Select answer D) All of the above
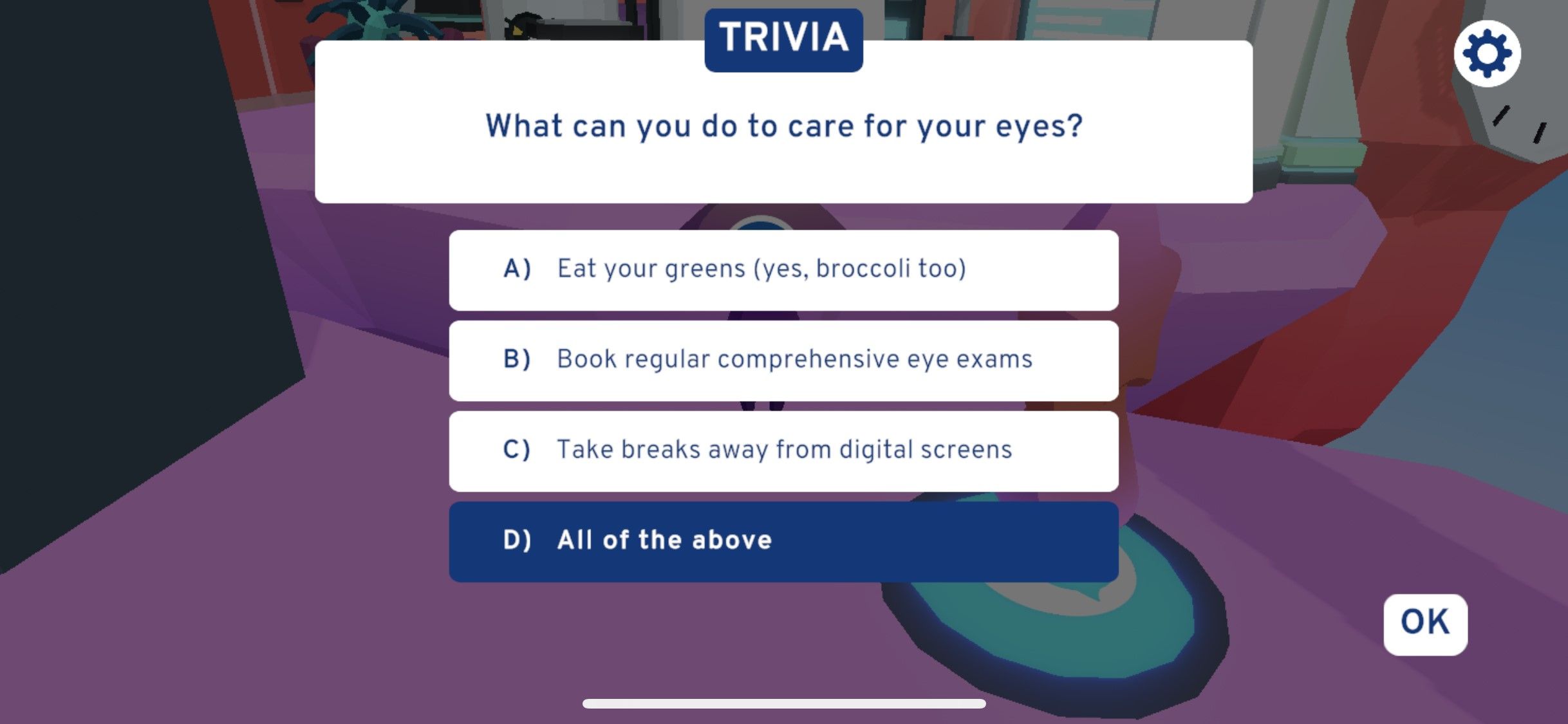1568x724 pixels. [783, 541]
